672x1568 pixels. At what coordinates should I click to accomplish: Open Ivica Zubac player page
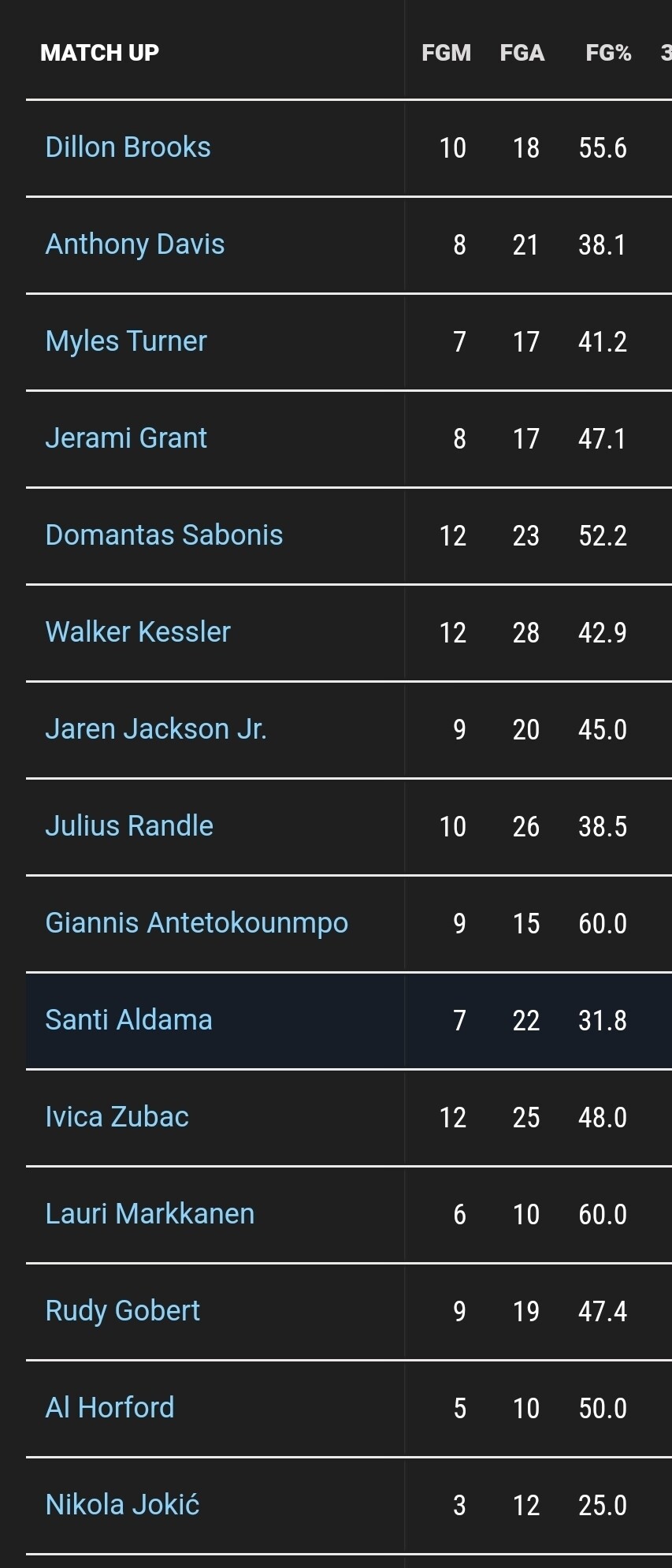point(117,1117)
